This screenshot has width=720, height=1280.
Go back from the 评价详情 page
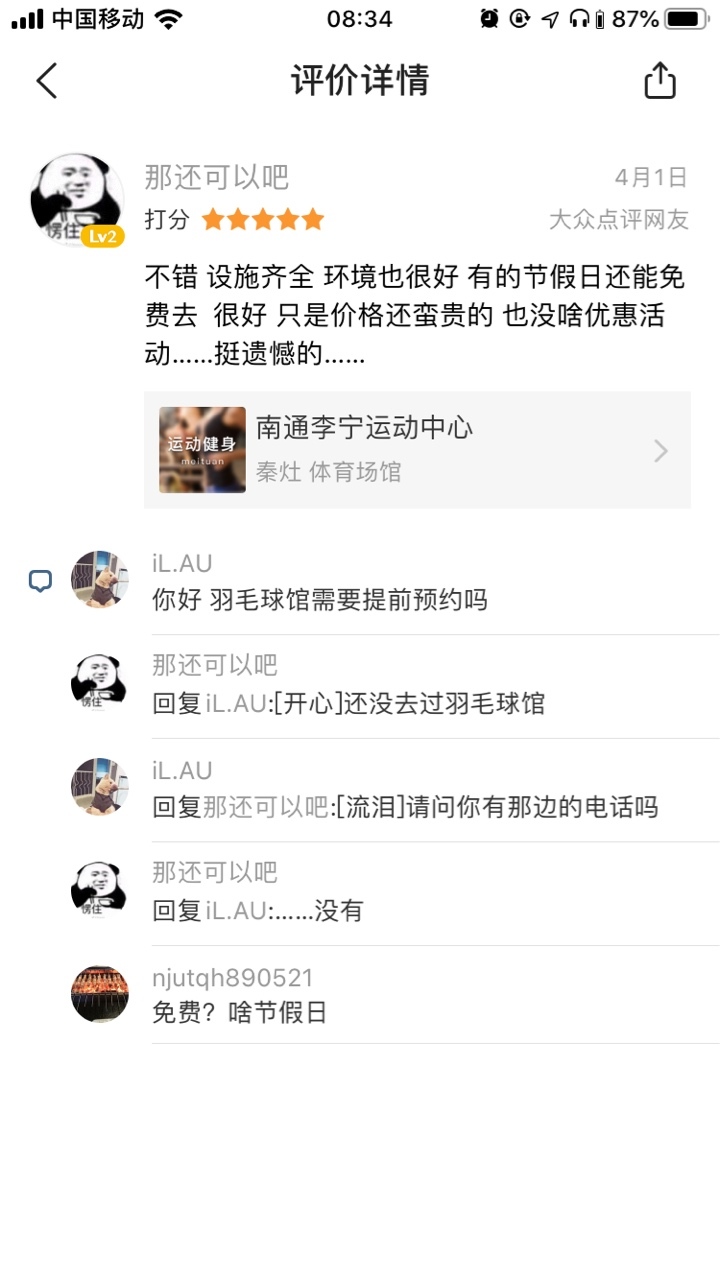coord(47,81)
